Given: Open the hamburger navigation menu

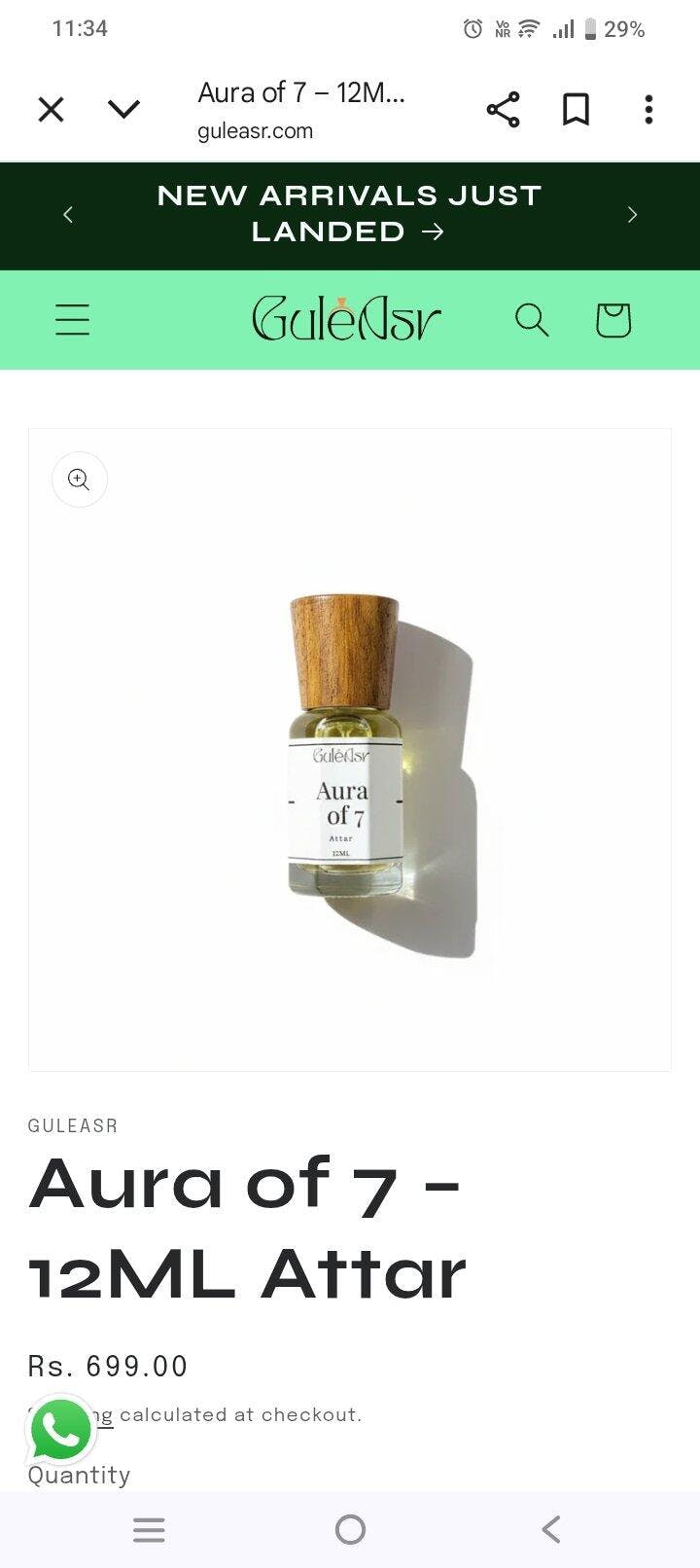Looking at the screenshot, I should point(72,319).
